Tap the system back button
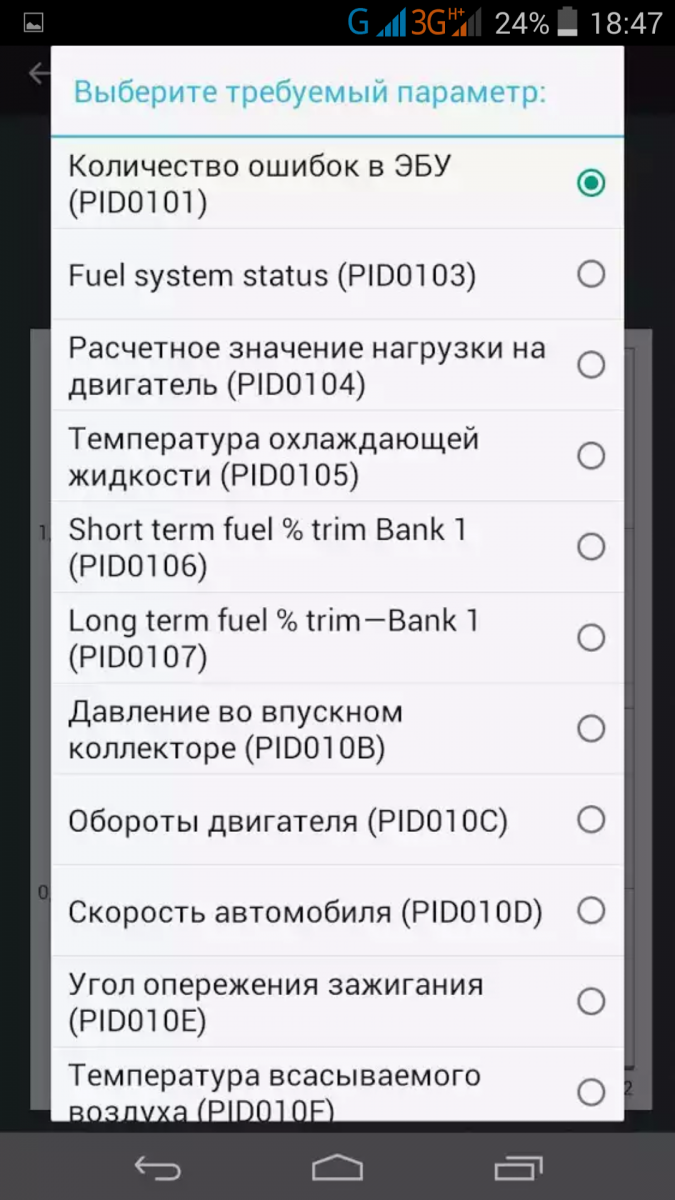The image size is (675, 1200). pyautogui.click(x=157, y=1166)
